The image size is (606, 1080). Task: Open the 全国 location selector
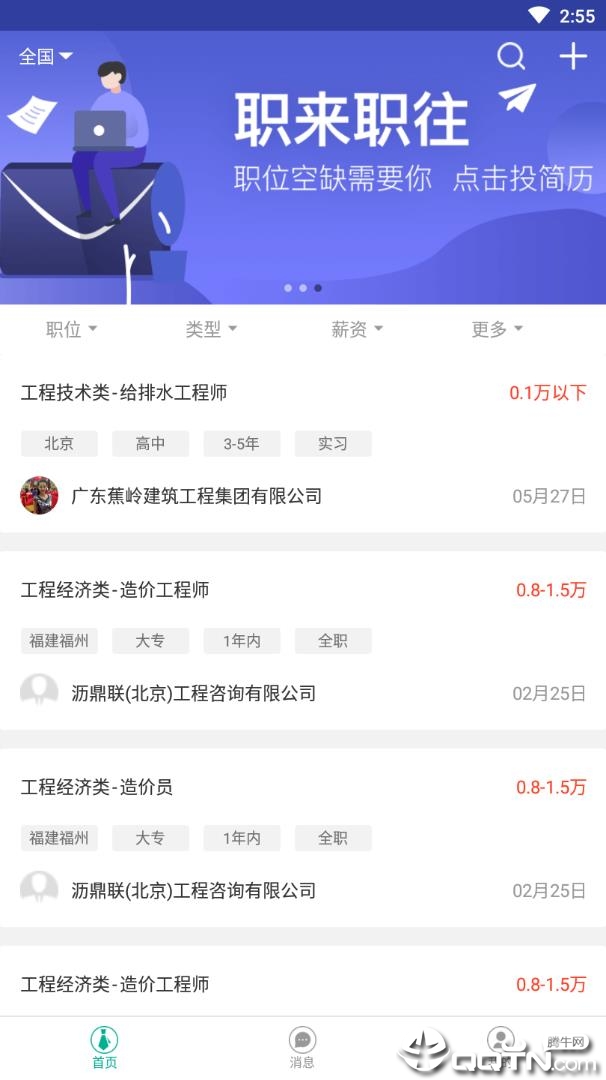pyautogui.click(x=45, y=57)
